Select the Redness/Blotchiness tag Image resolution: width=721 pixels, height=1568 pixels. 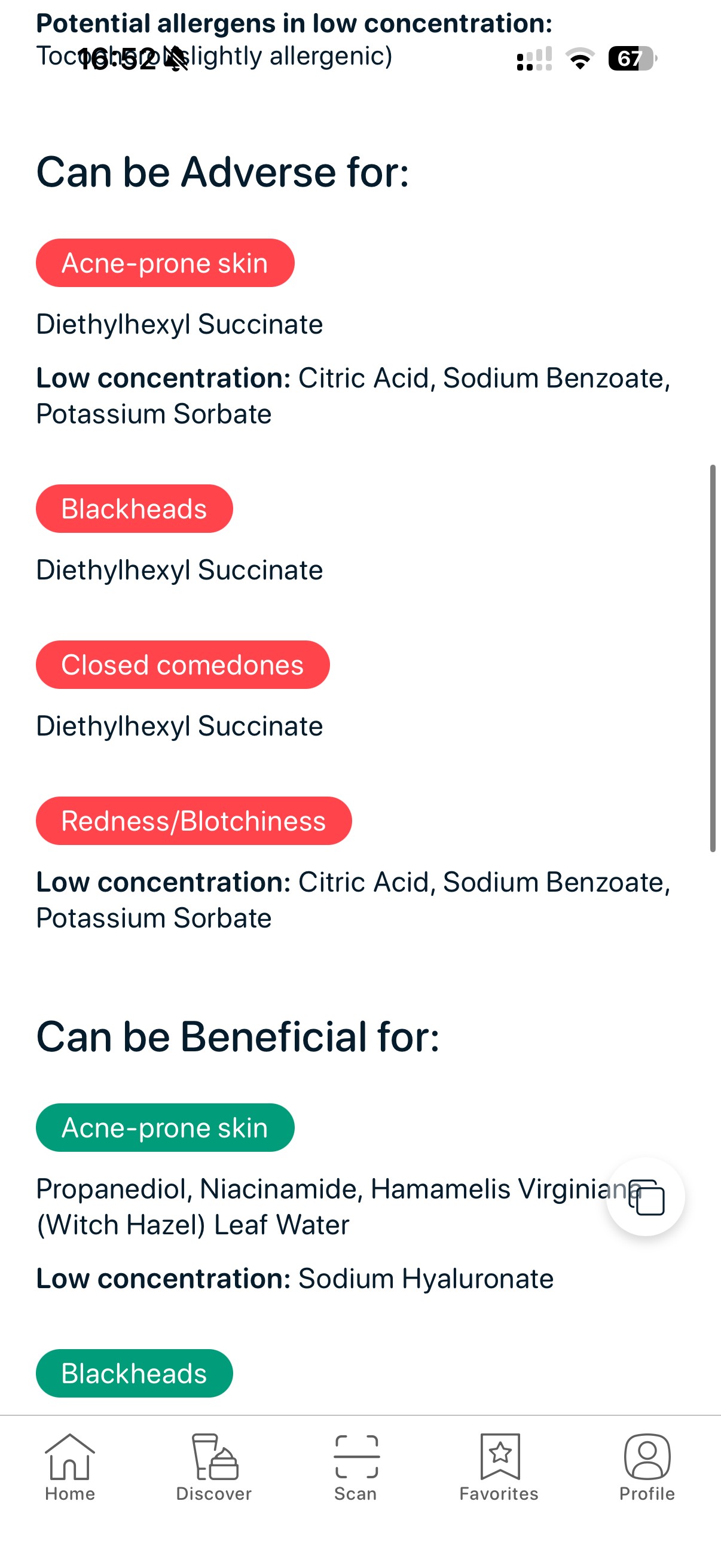click(x=195, y=820)
